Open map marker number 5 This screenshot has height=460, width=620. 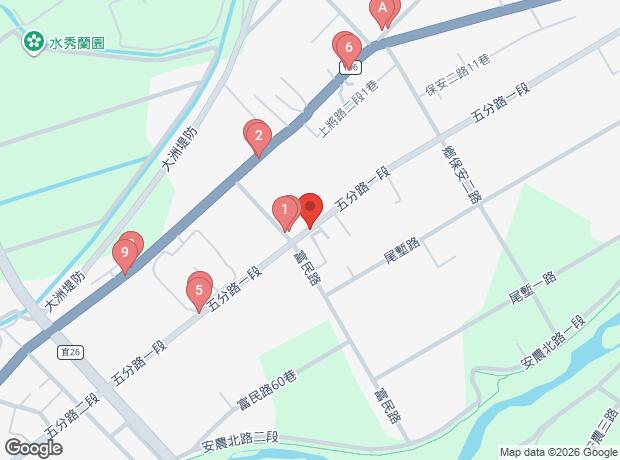[199, 291]
